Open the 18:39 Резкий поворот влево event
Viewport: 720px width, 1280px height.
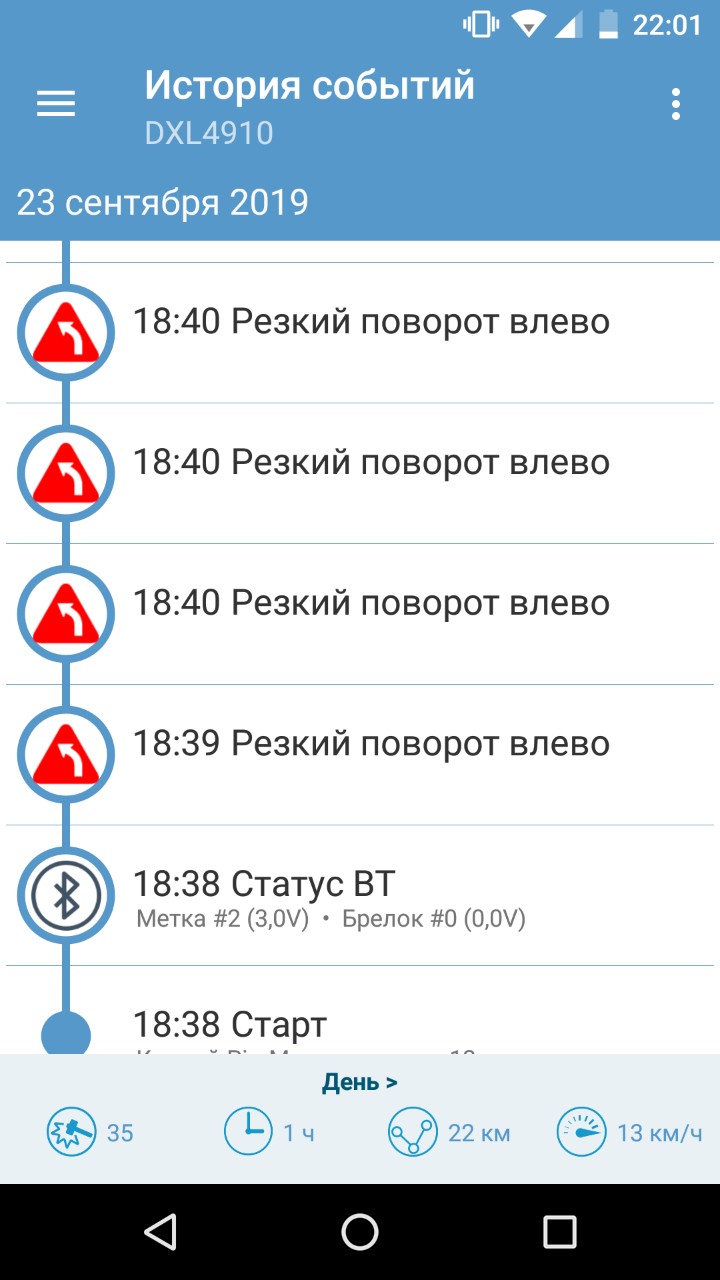[x=370, y=744]
